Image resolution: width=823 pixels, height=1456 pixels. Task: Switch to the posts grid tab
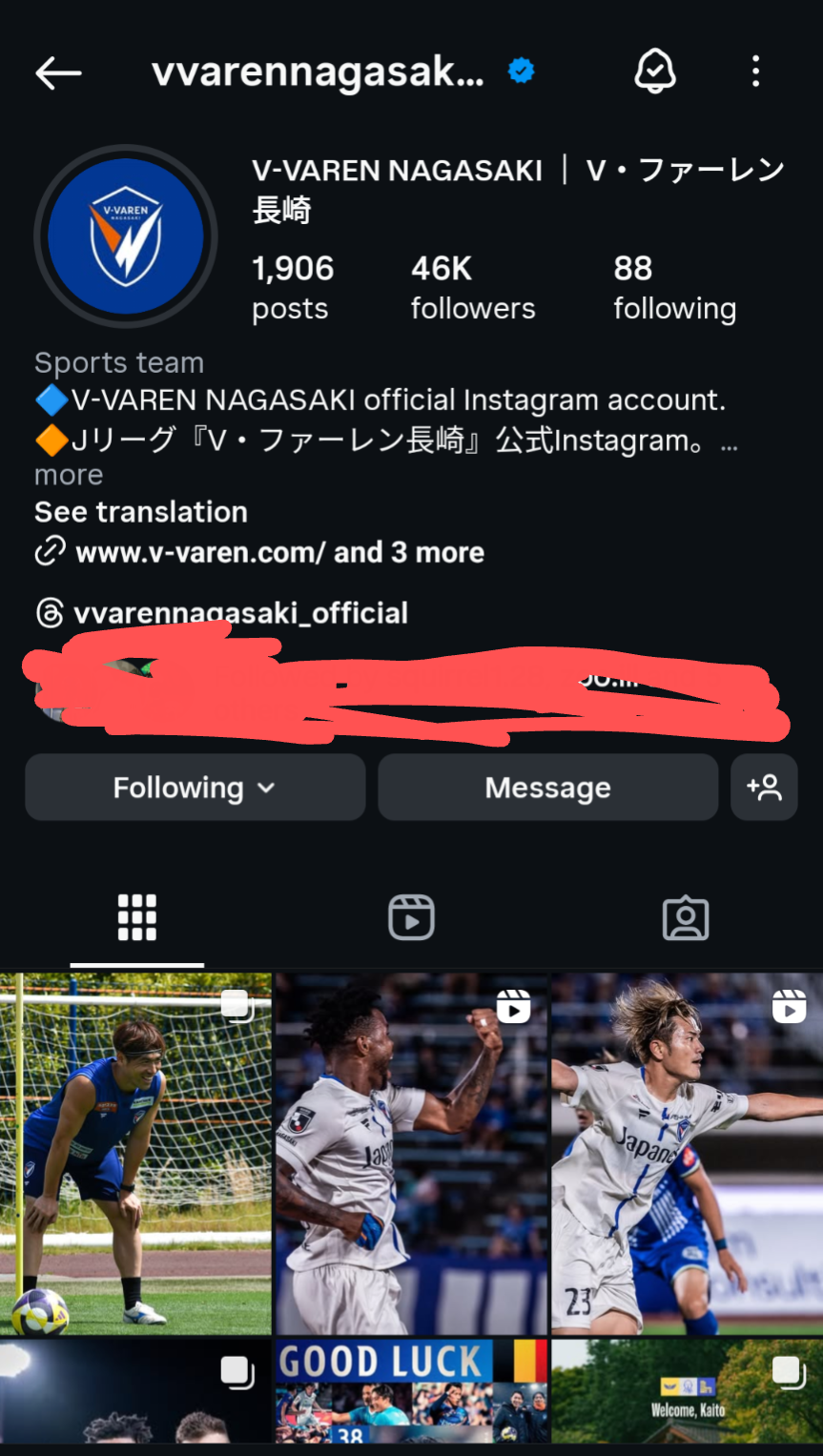tap(137, 918)
